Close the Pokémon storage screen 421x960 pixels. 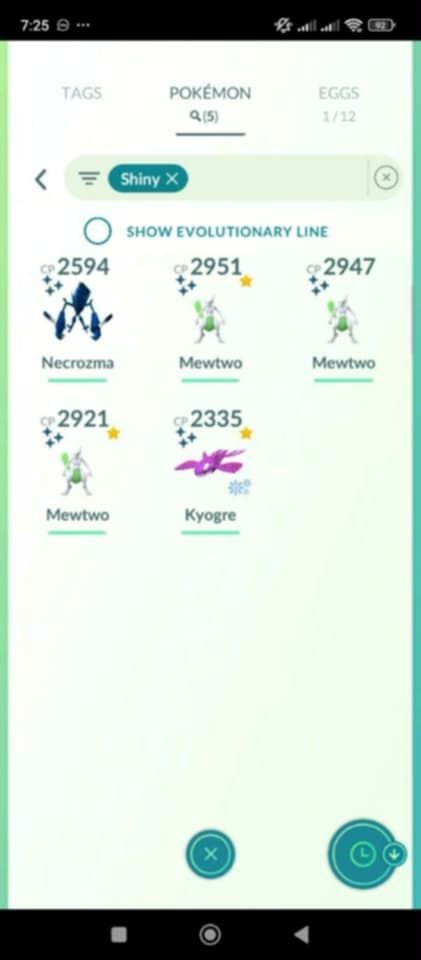[x=210, y=854]
